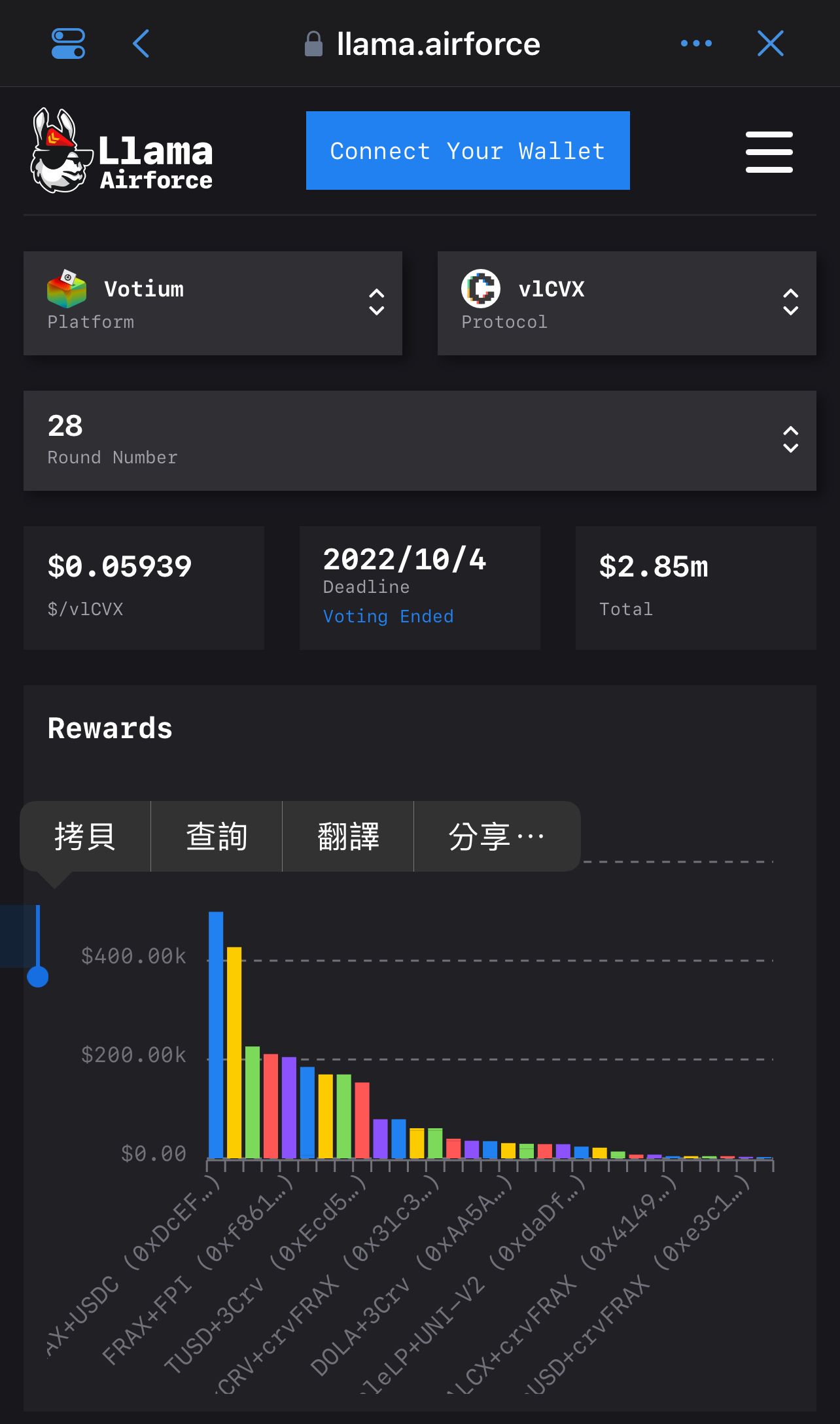Open the browser's three-dot more menu
The width and height of the screenshot is (840, 1424).
(x=696, y=44)
